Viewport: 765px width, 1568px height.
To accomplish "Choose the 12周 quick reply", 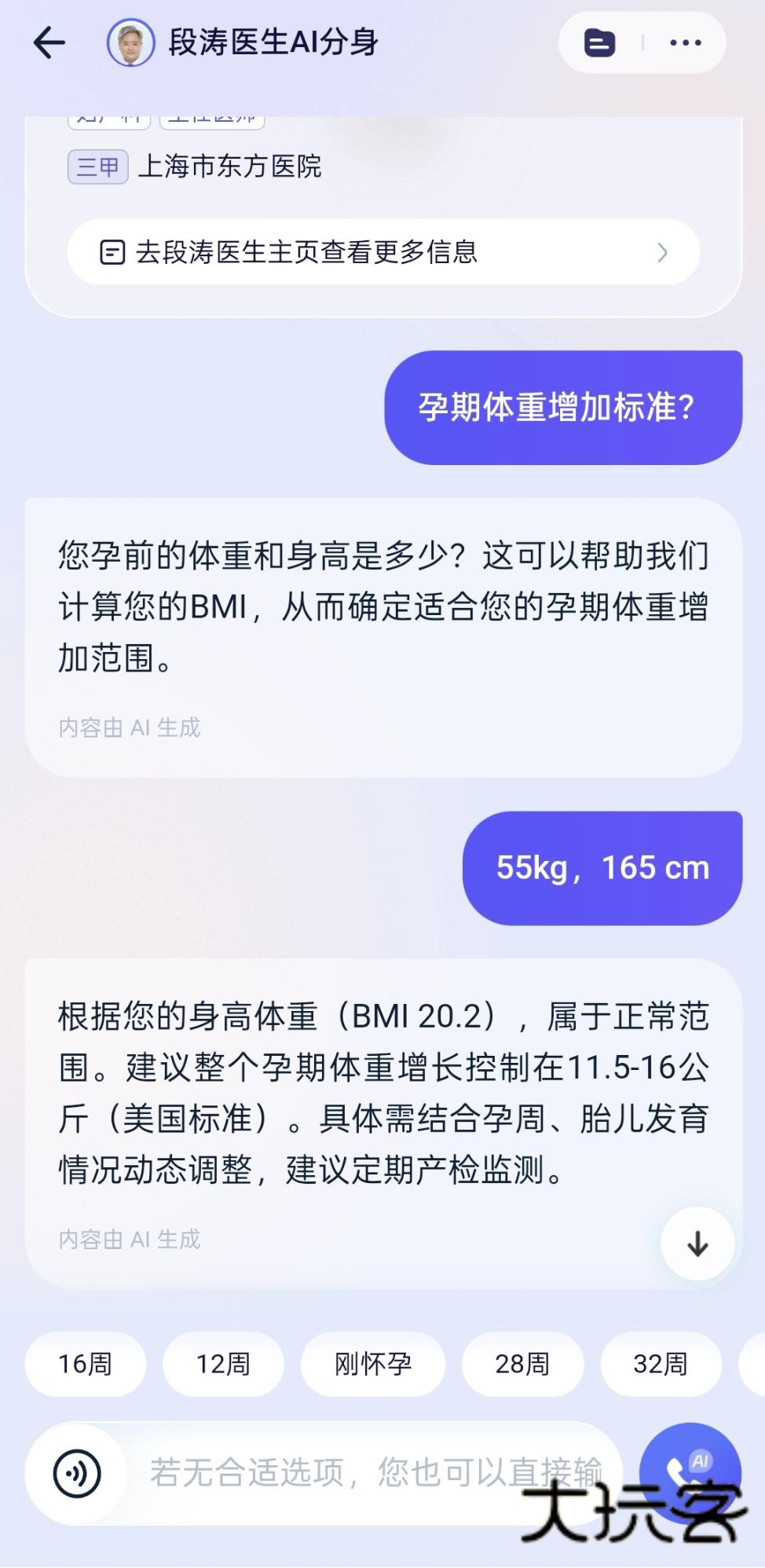I will [223, 1364].
